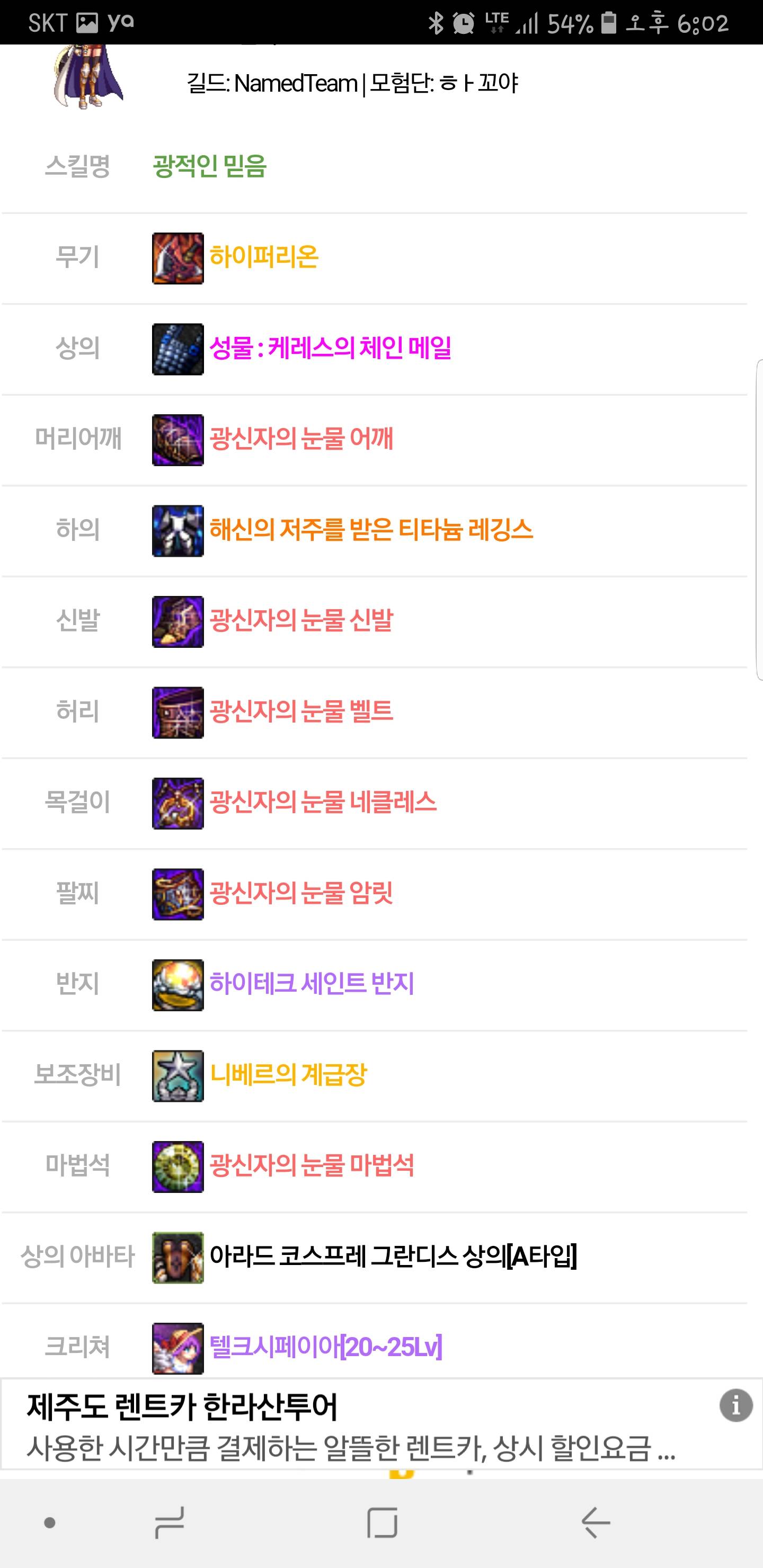
Task: Go back with the system back button
Action: 595,1522
